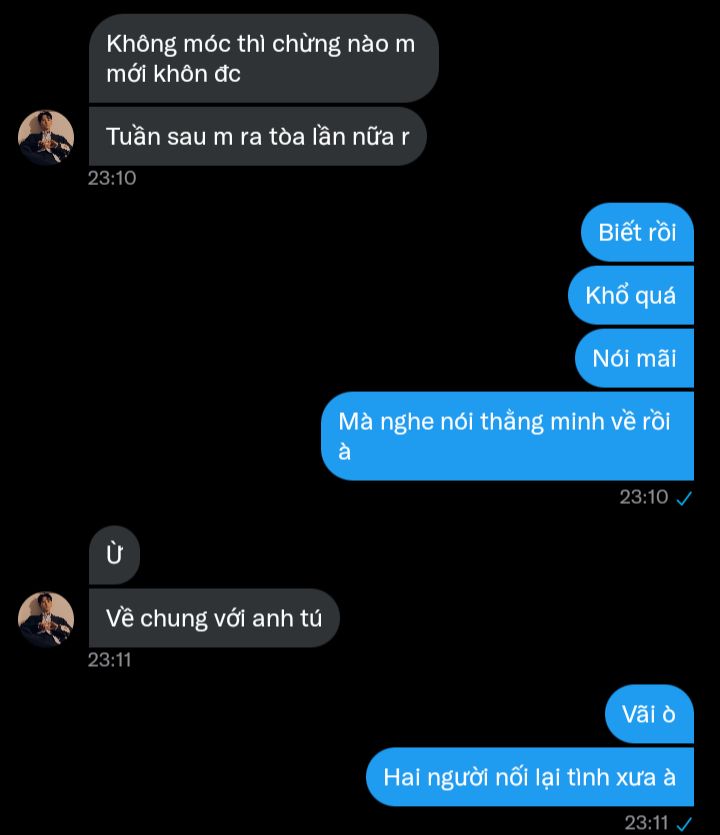
Task: Open avatar beside 'Tuần sau m ra tòa' message
Action: click(x=46, y=137)
